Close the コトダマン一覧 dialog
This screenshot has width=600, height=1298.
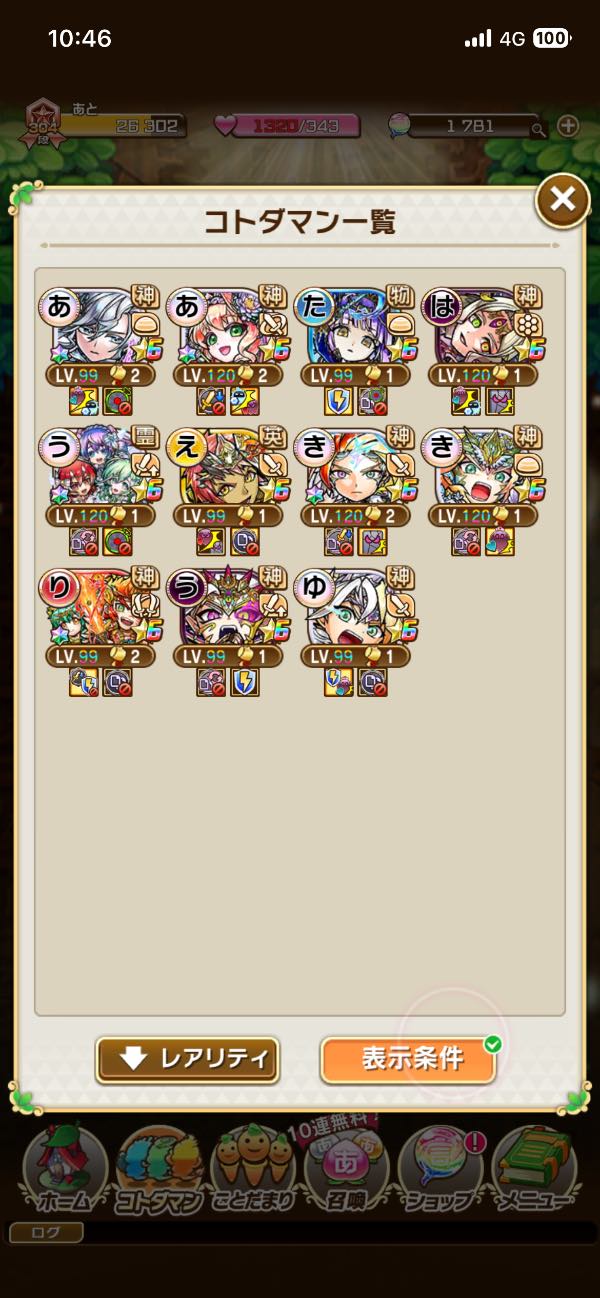563,200
